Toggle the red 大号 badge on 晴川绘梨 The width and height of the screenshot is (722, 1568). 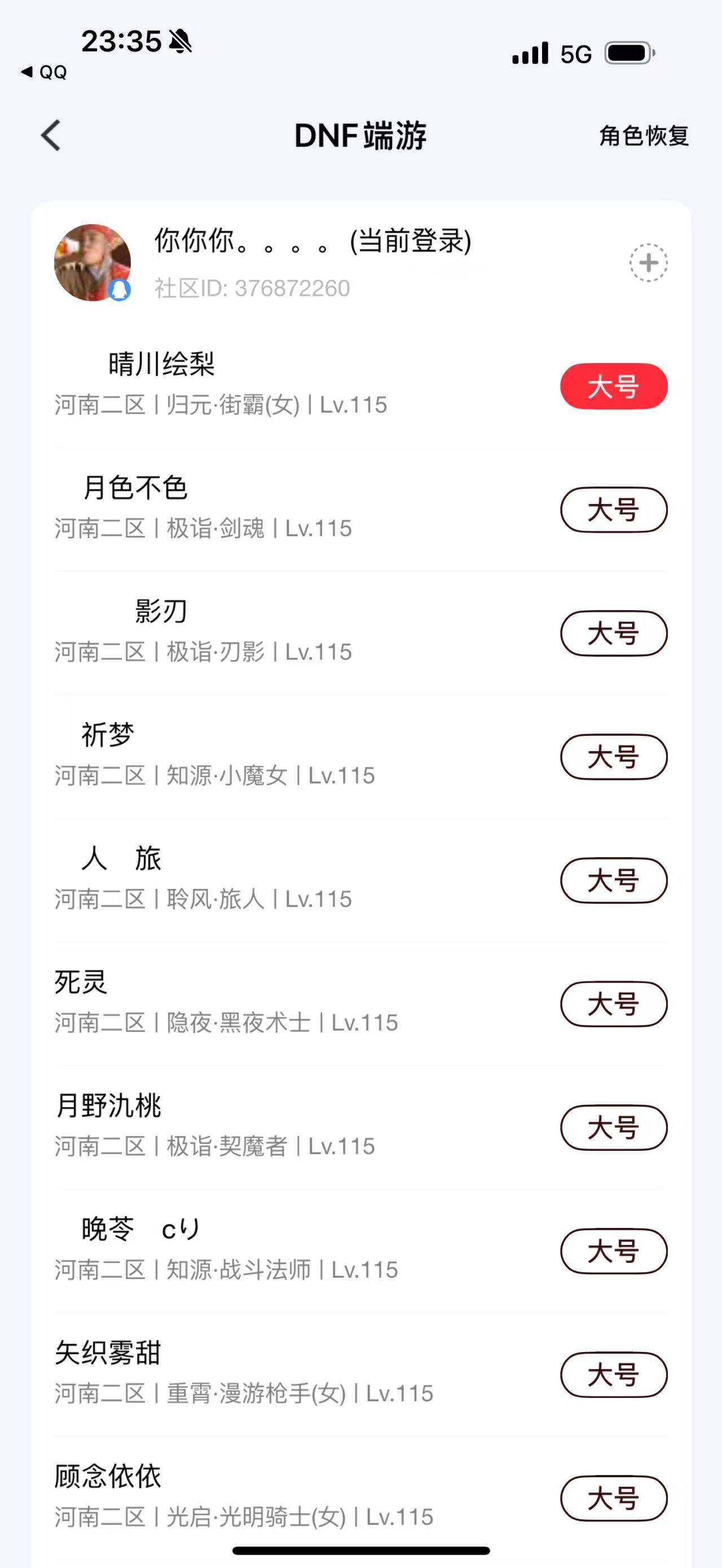[x=613, y=385]
